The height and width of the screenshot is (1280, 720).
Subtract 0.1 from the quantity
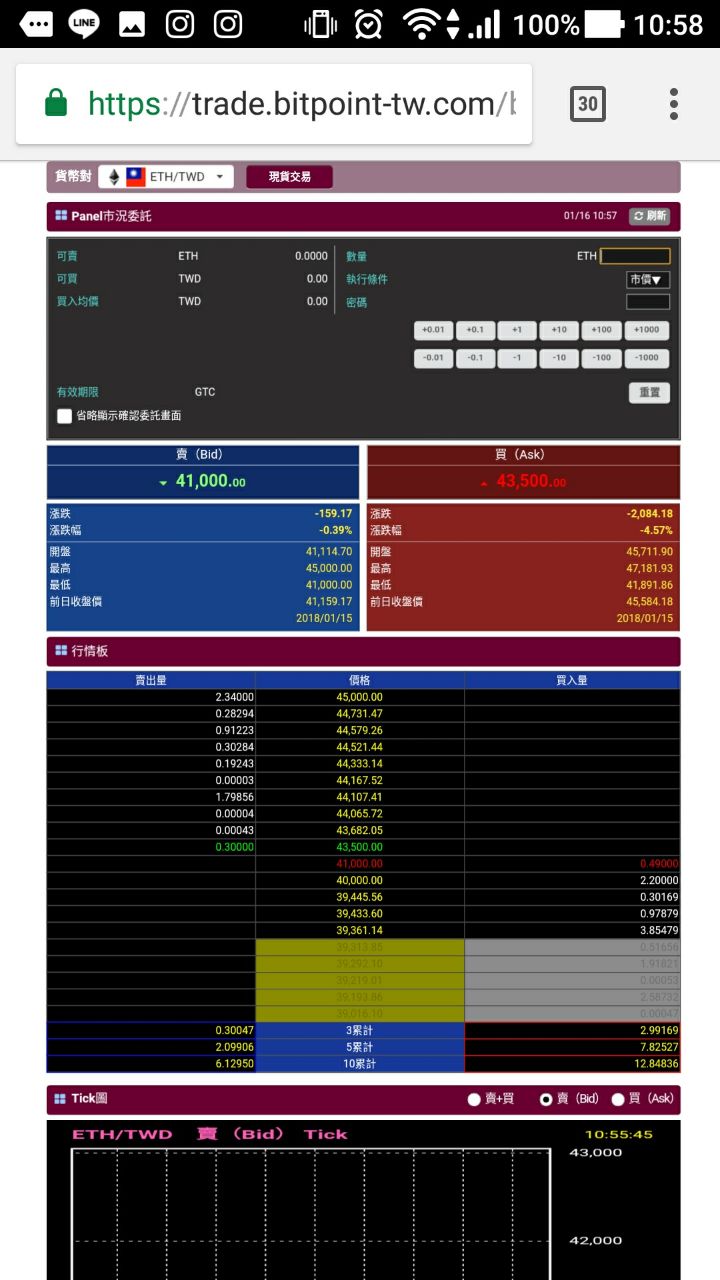(x=475, y=358)
